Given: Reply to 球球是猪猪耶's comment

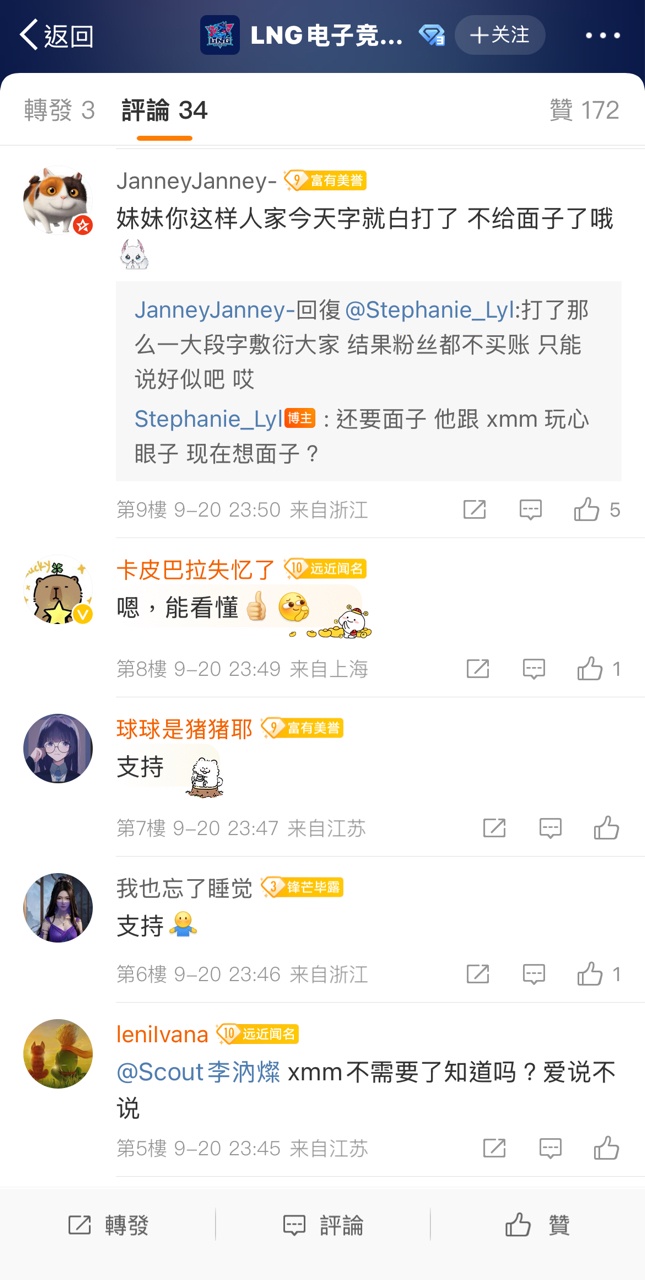Looking at the screenshot, I should point(550,828).
